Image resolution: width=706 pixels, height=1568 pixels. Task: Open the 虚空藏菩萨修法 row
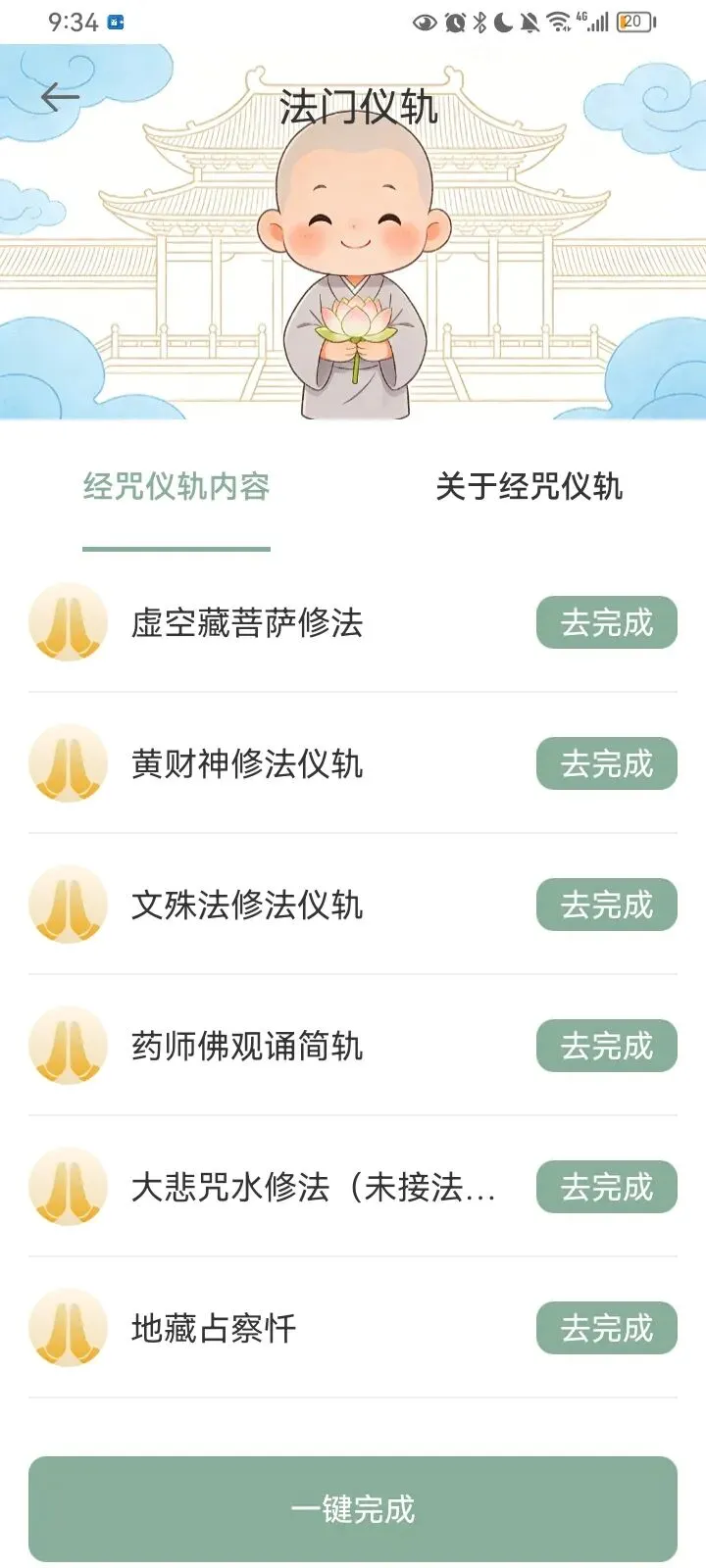[247, 623]
